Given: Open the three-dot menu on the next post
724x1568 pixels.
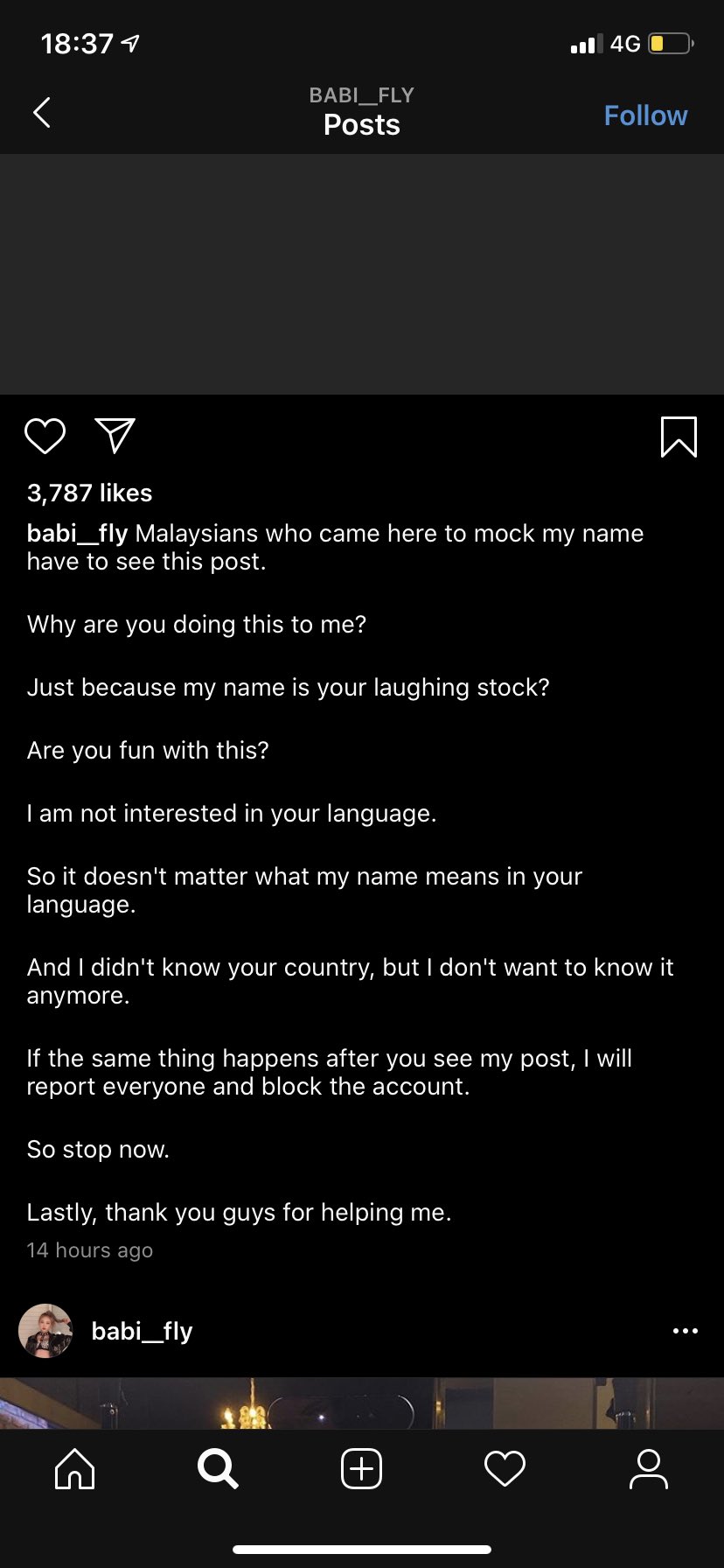Looking at the screenshot, I should [685, 1331].
